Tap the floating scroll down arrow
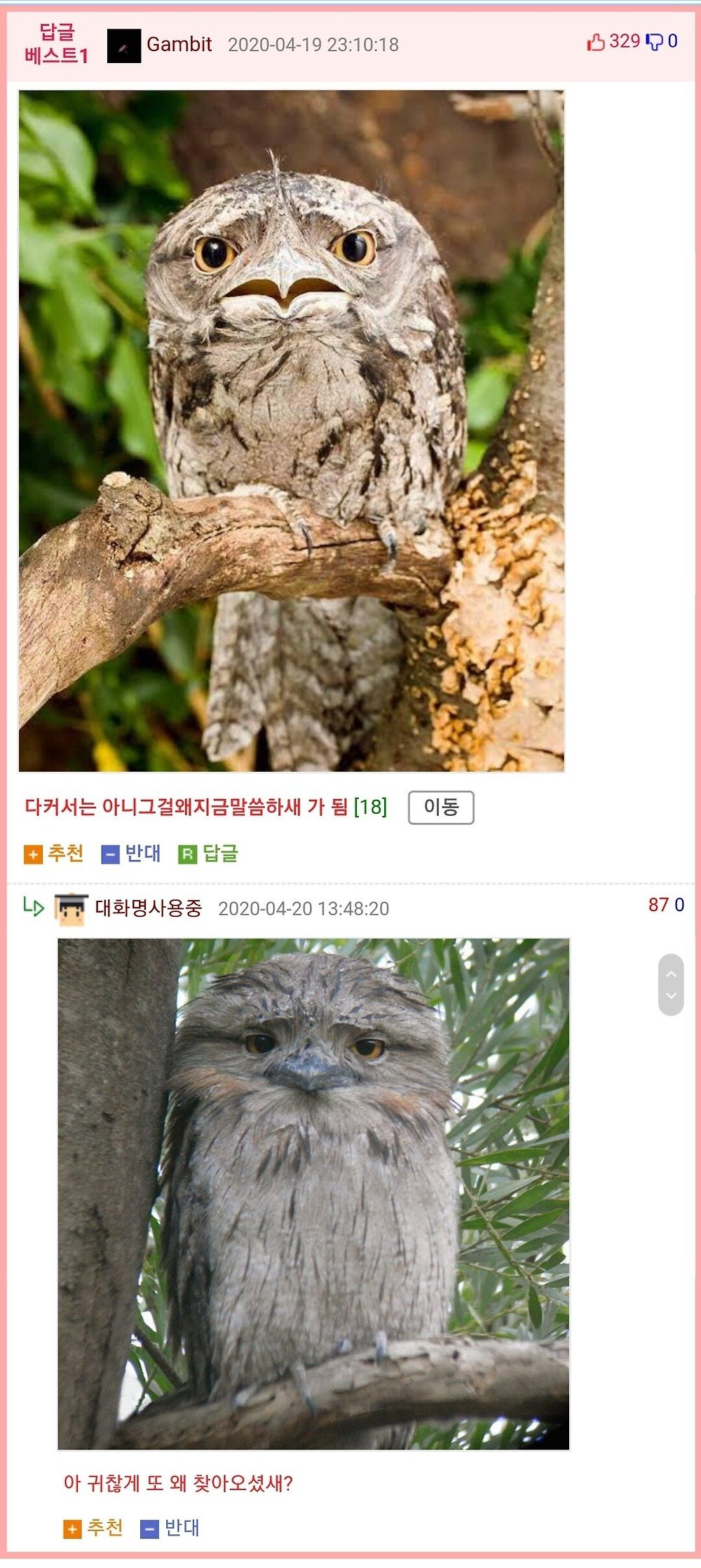Image resolution: width=701 pixels, height=1568 pixels. [671, 996]
